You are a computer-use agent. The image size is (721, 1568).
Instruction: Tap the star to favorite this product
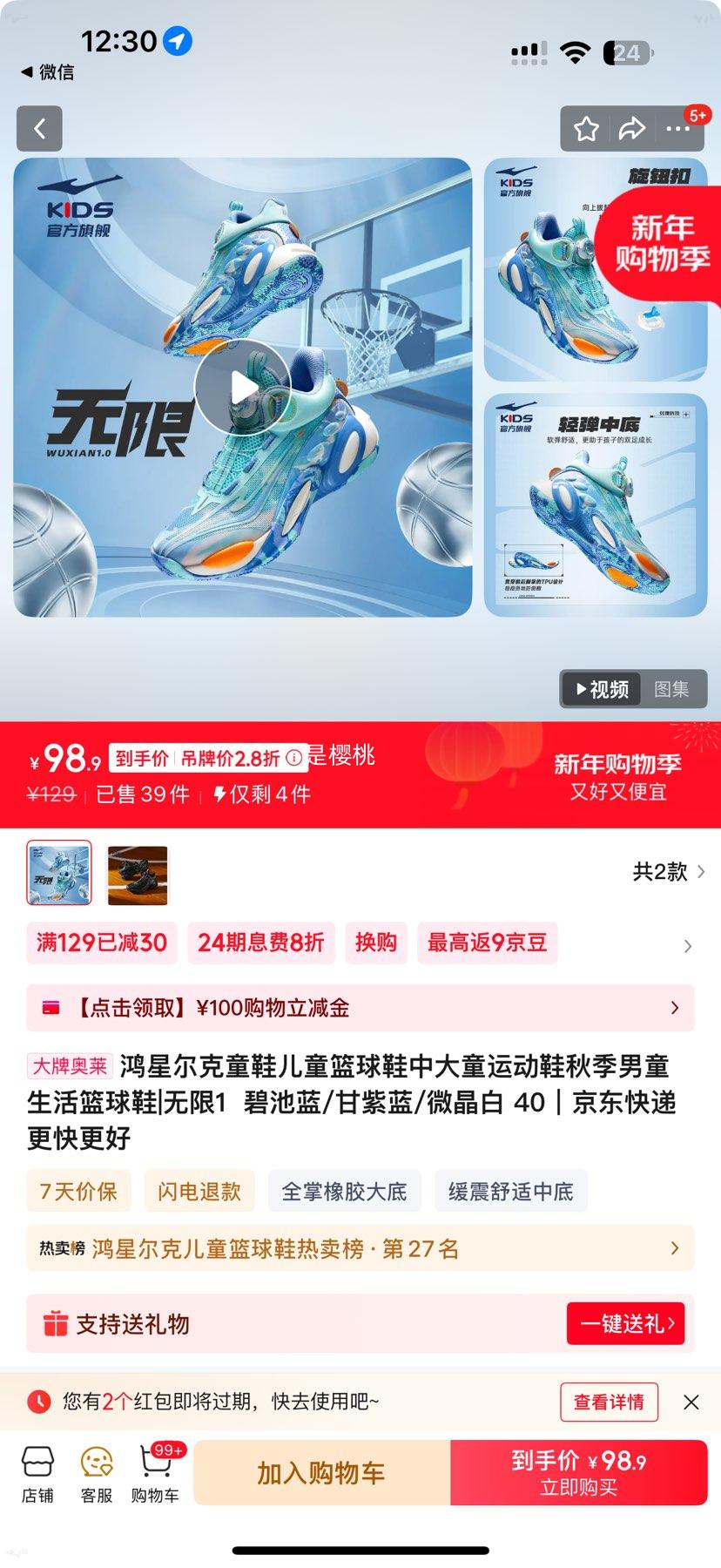pos(586,128)
